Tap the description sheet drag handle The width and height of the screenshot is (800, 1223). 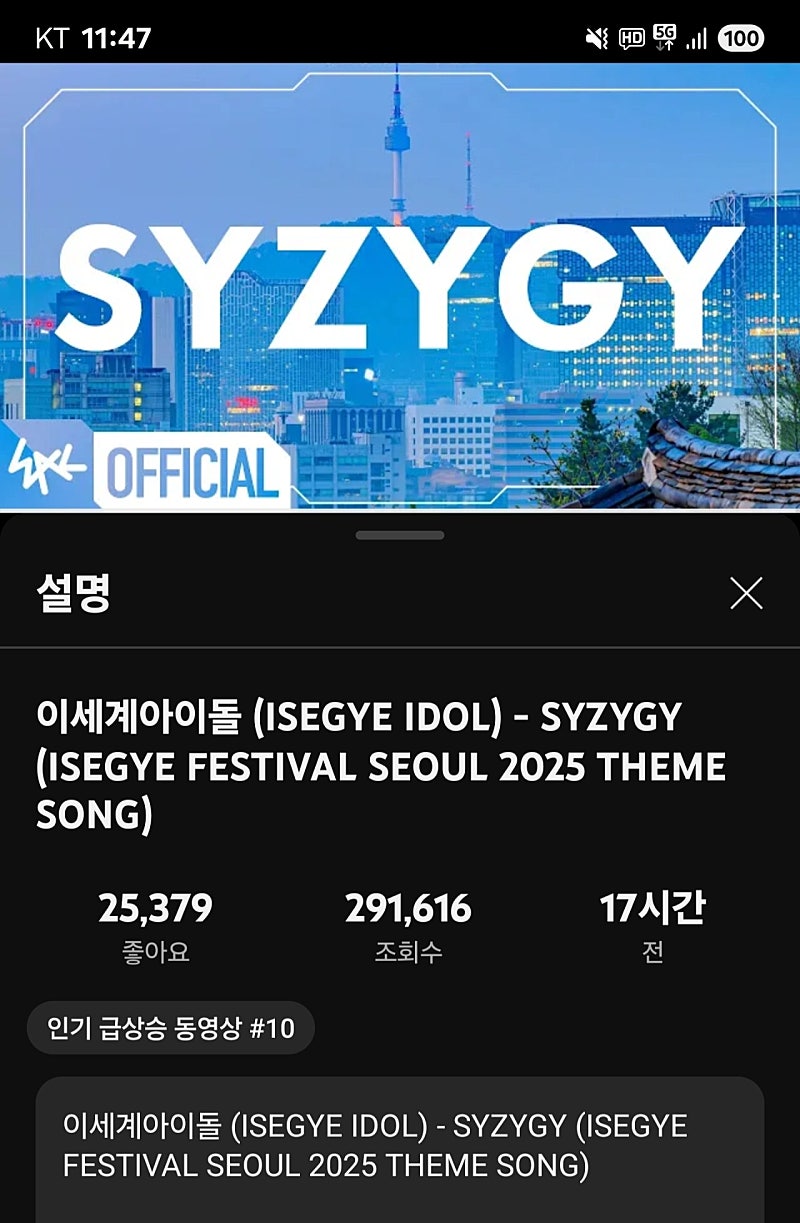tap(400, 535)
